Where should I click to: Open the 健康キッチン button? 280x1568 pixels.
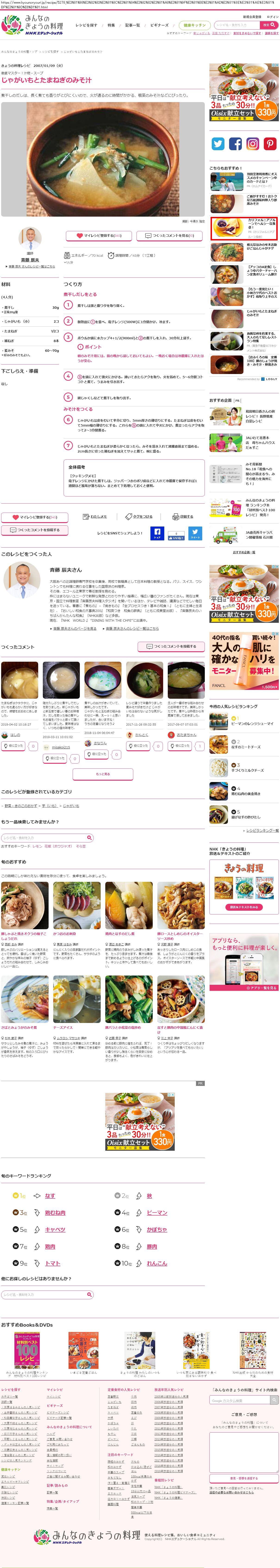194,25
